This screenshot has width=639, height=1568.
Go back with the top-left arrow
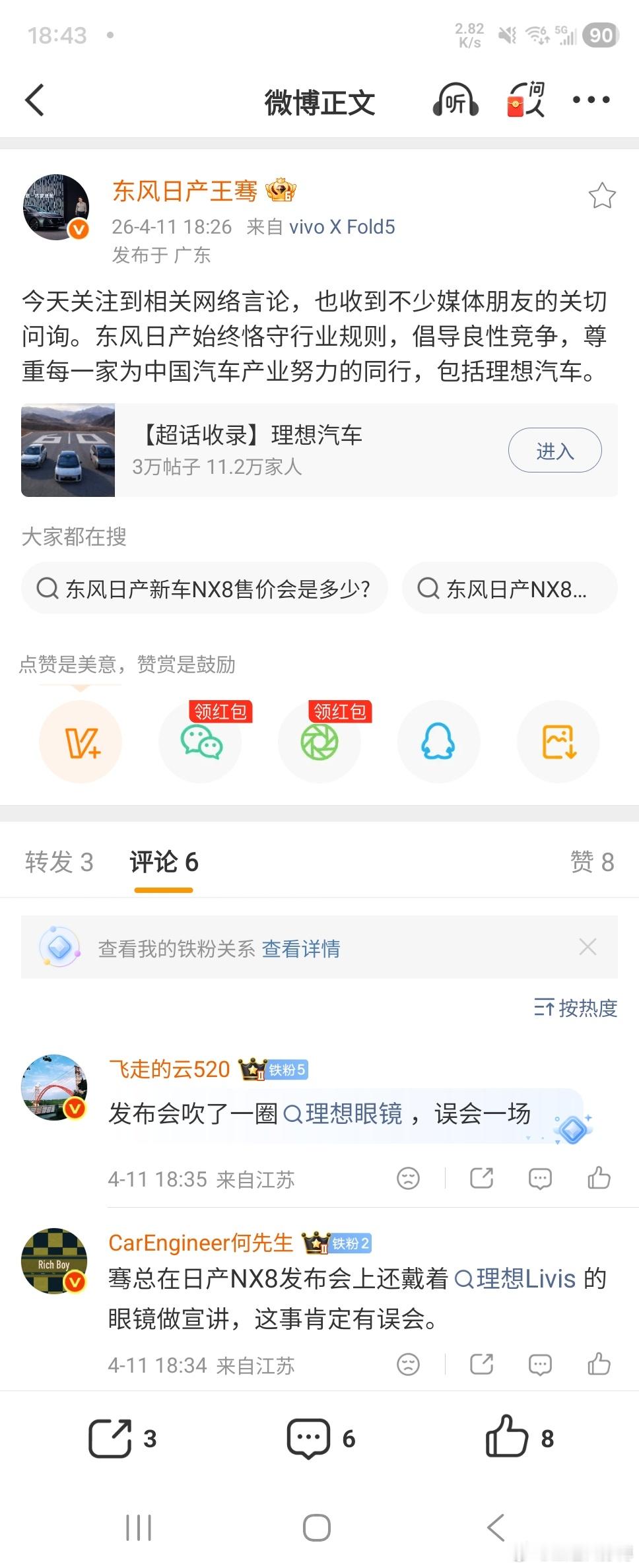pos(34,100)
